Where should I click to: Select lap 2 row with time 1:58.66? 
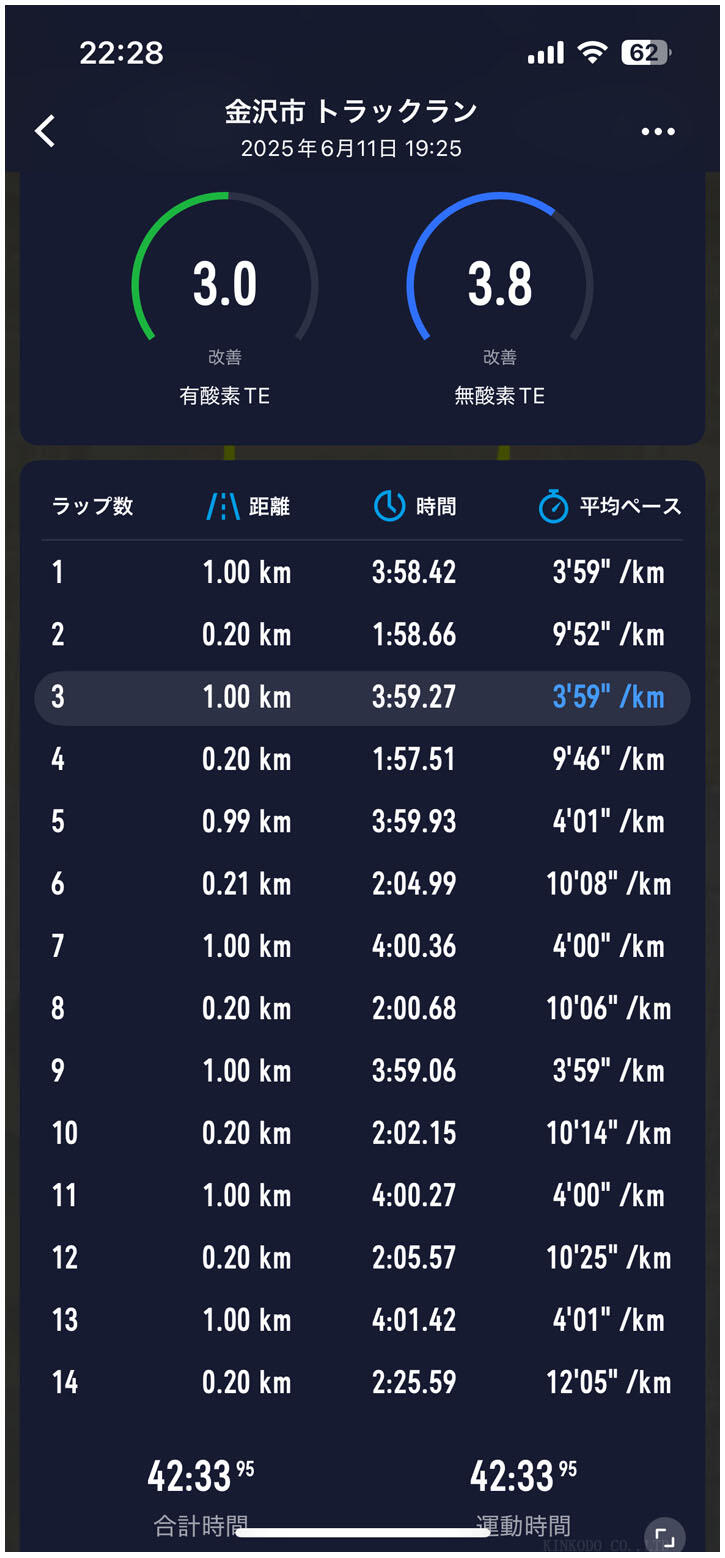point(362,635)
